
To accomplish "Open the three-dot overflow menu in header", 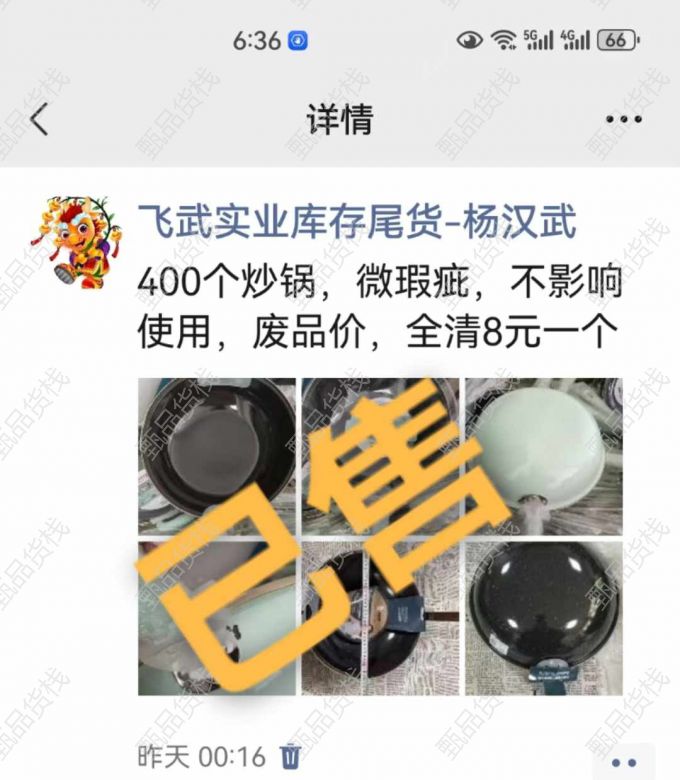I will click(x=624, y=120).
